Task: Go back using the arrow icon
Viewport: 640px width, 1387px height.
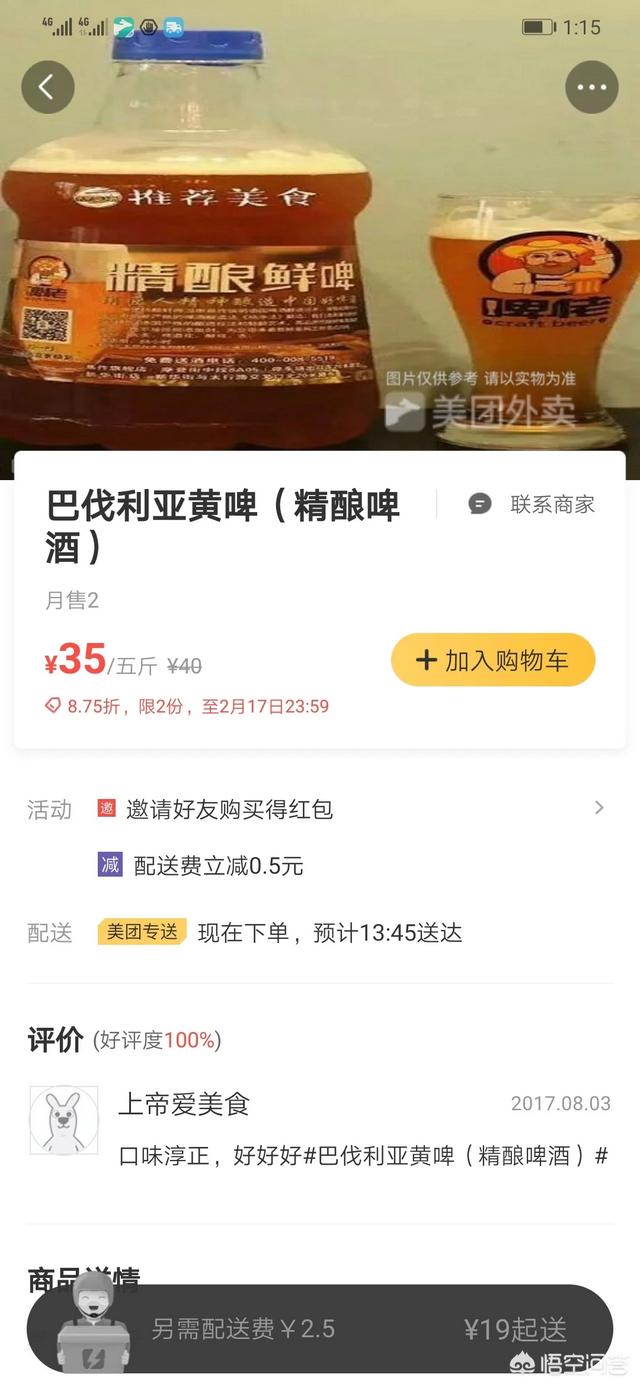Action: pyautogui.click(x=48, y=87)
